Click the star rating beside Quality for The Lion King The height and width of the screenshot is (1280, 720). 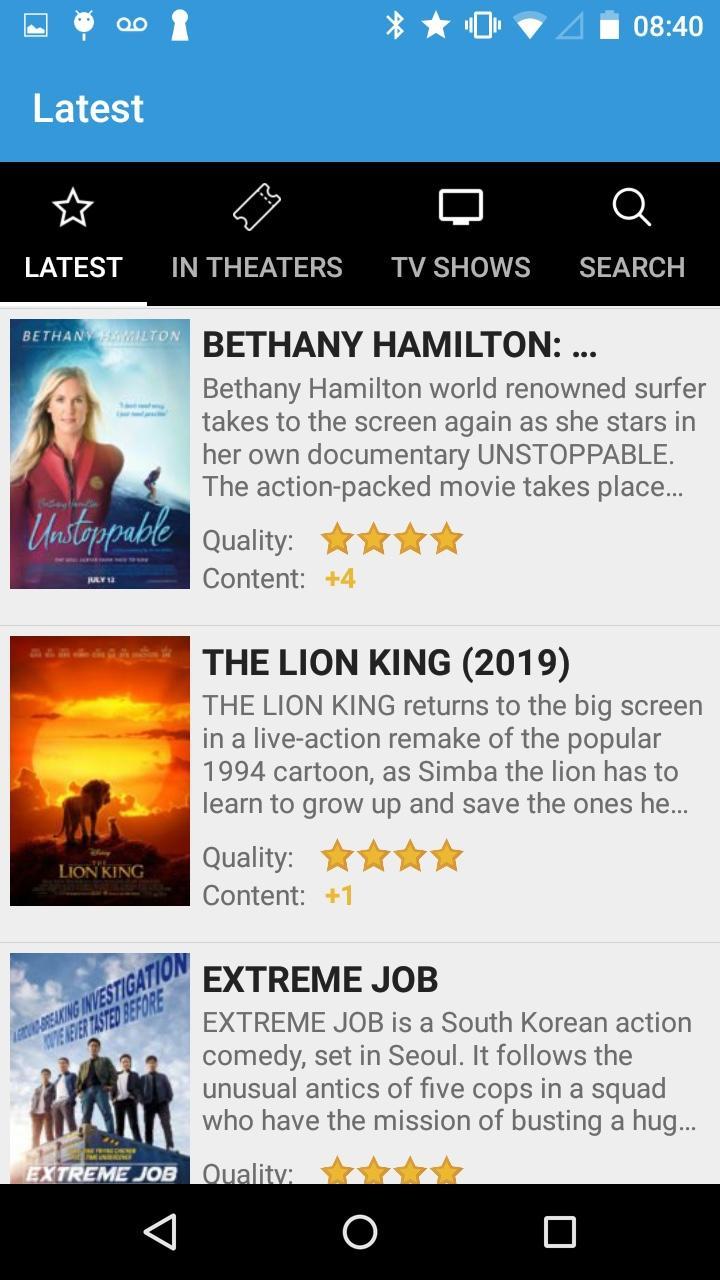[391, 855]
